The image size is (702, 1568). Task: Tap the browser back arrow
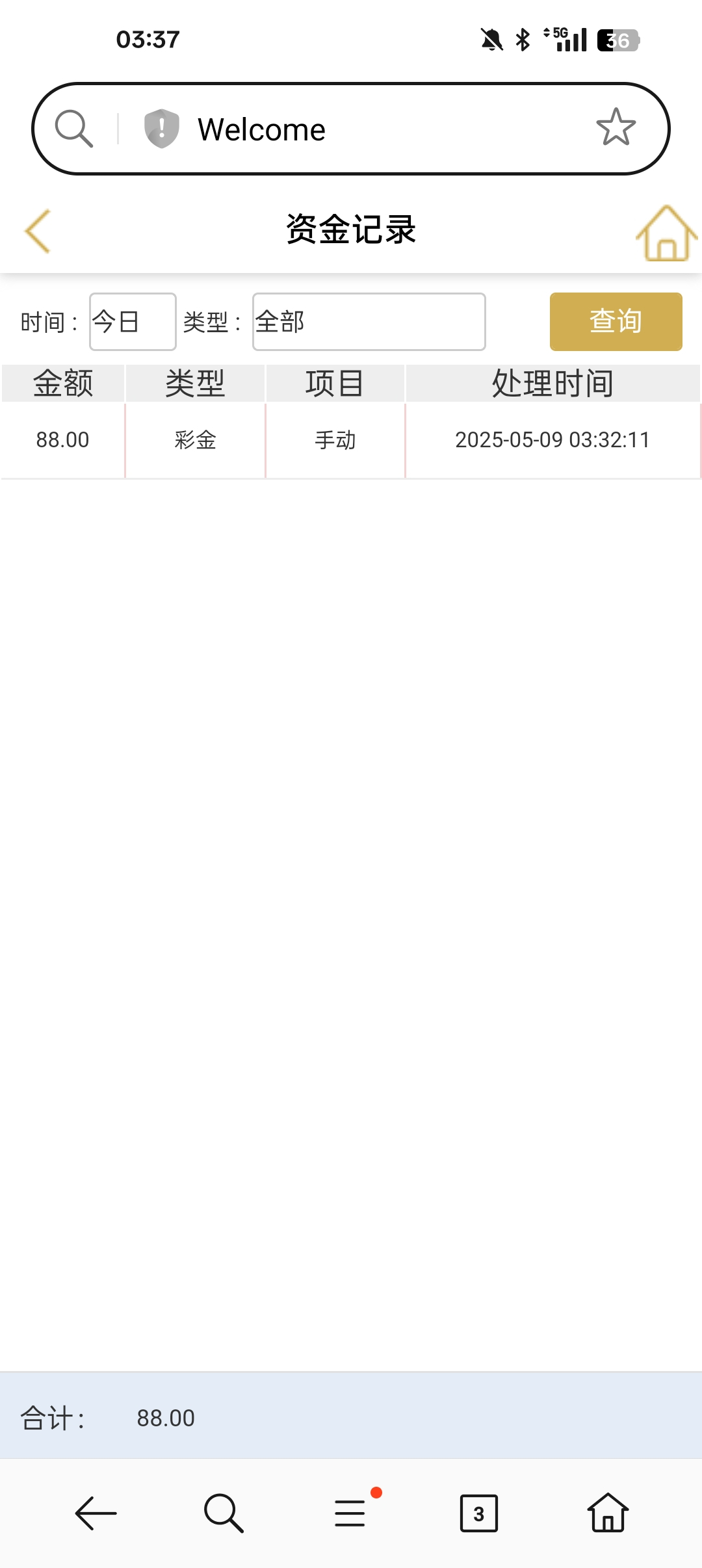coord(96,1513)
